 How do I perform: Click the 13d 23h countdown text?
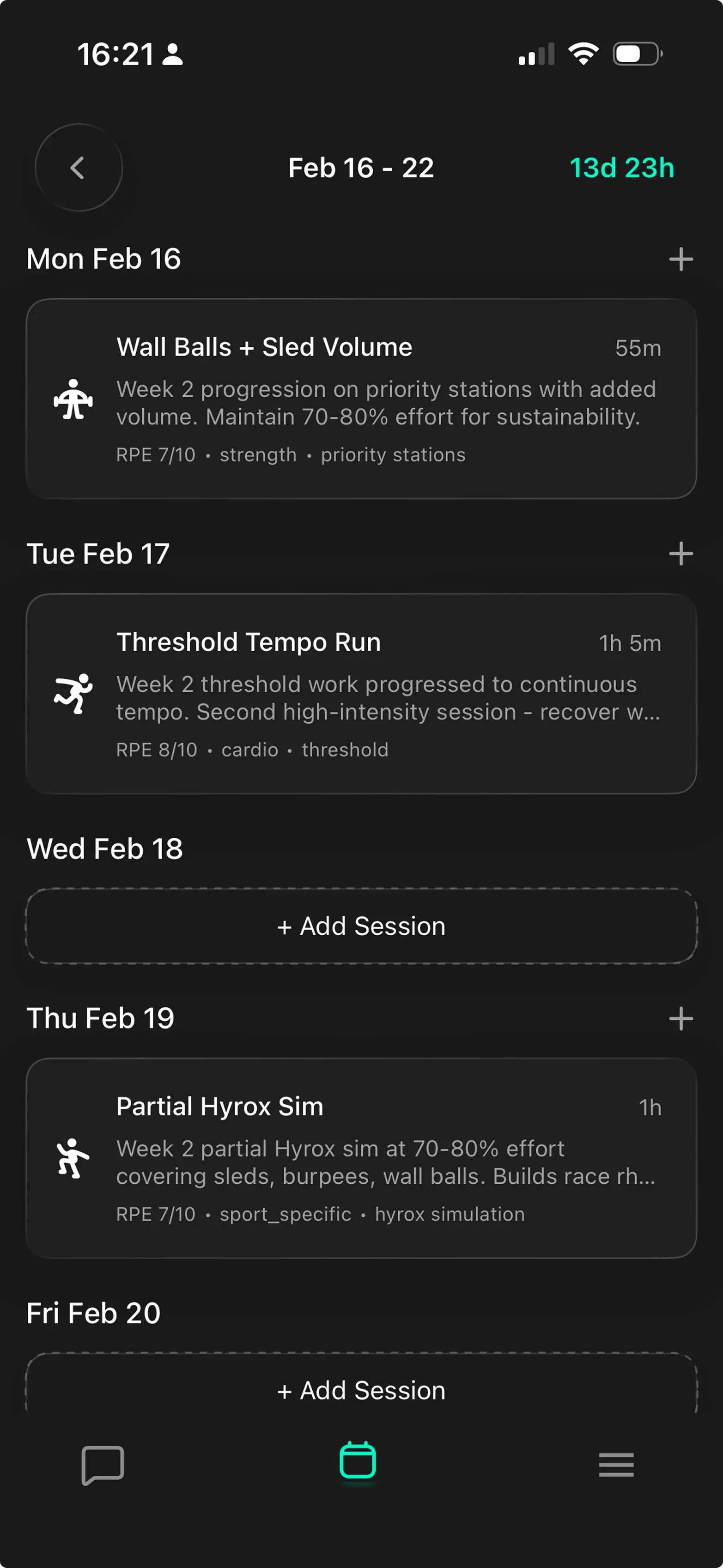tap(622, 167)
